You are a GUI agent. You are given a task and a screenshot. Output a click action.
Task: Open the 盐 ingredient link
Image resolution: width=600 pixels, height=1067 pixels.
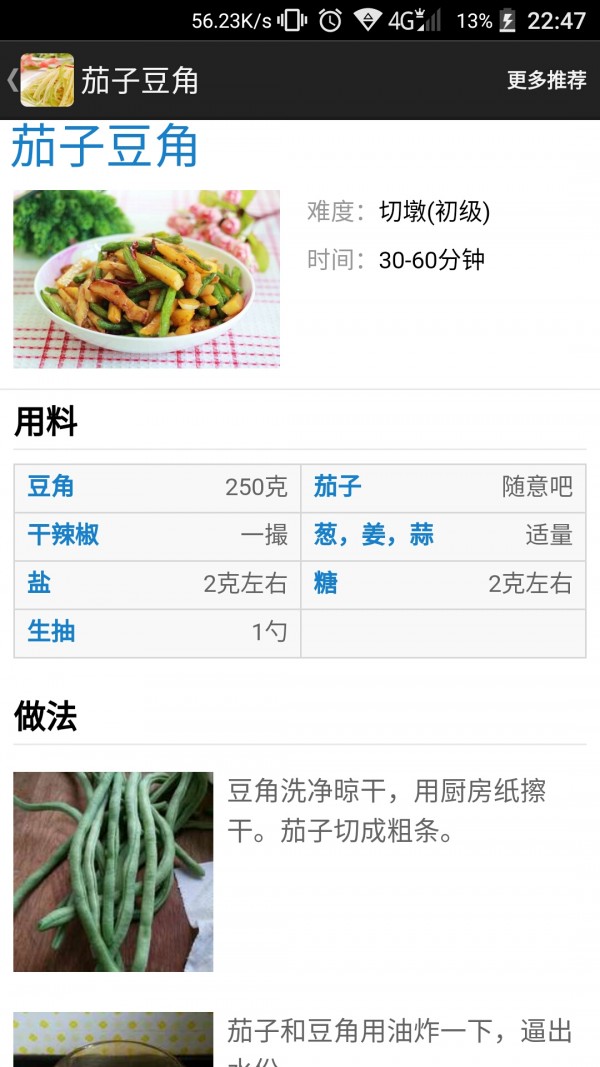pos(39,583)
